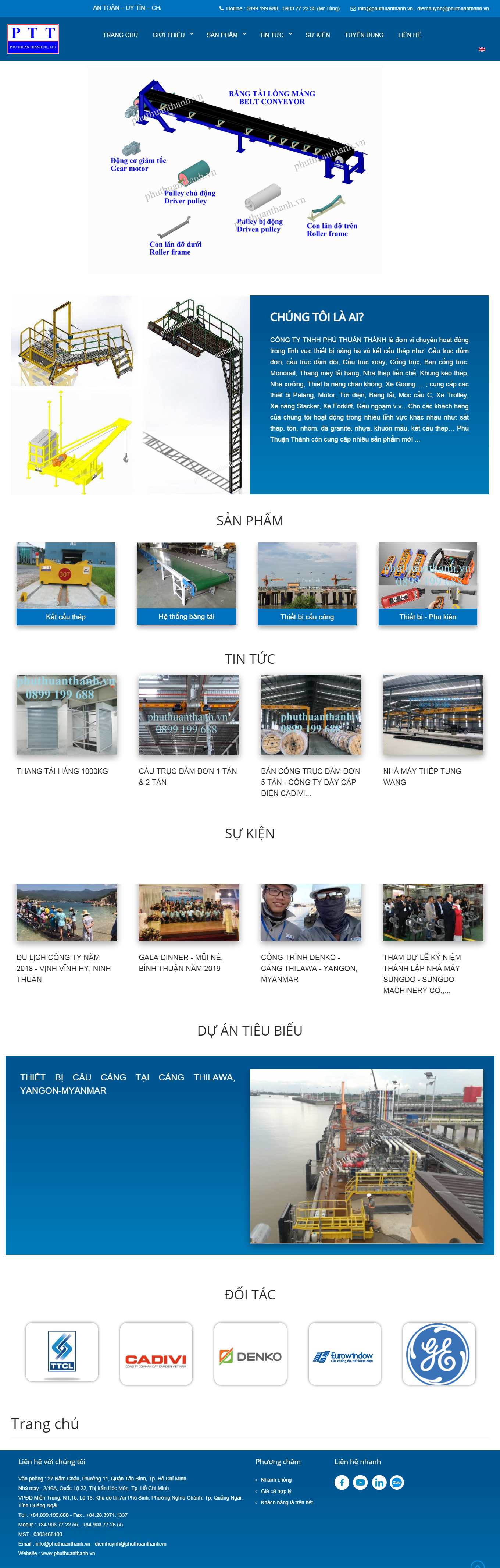This screenshot has width=500, height=1568.
Task: Switch language with the English flag
Action: pos(482,49)
